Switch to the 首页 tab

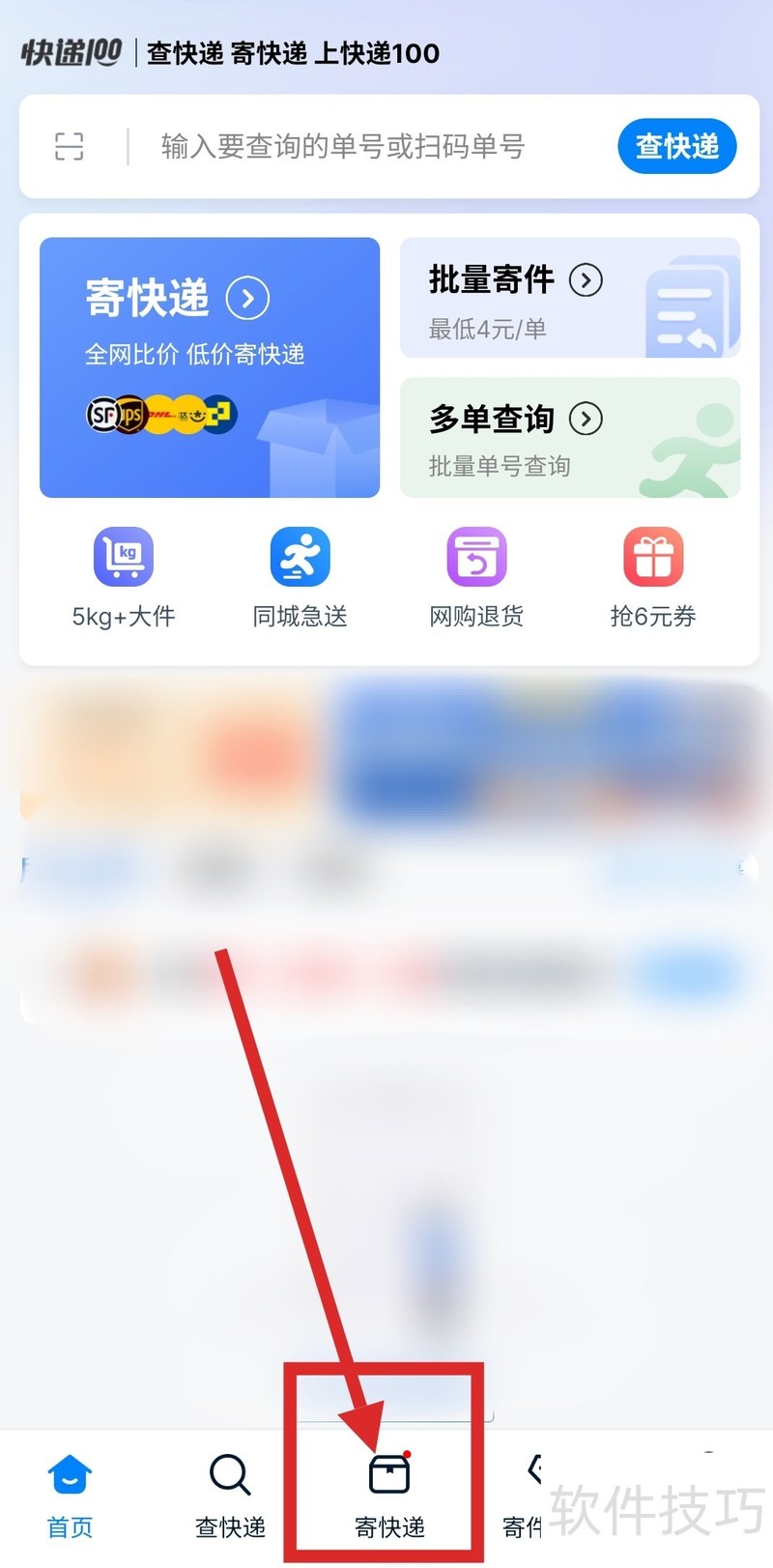(70, 1495)
